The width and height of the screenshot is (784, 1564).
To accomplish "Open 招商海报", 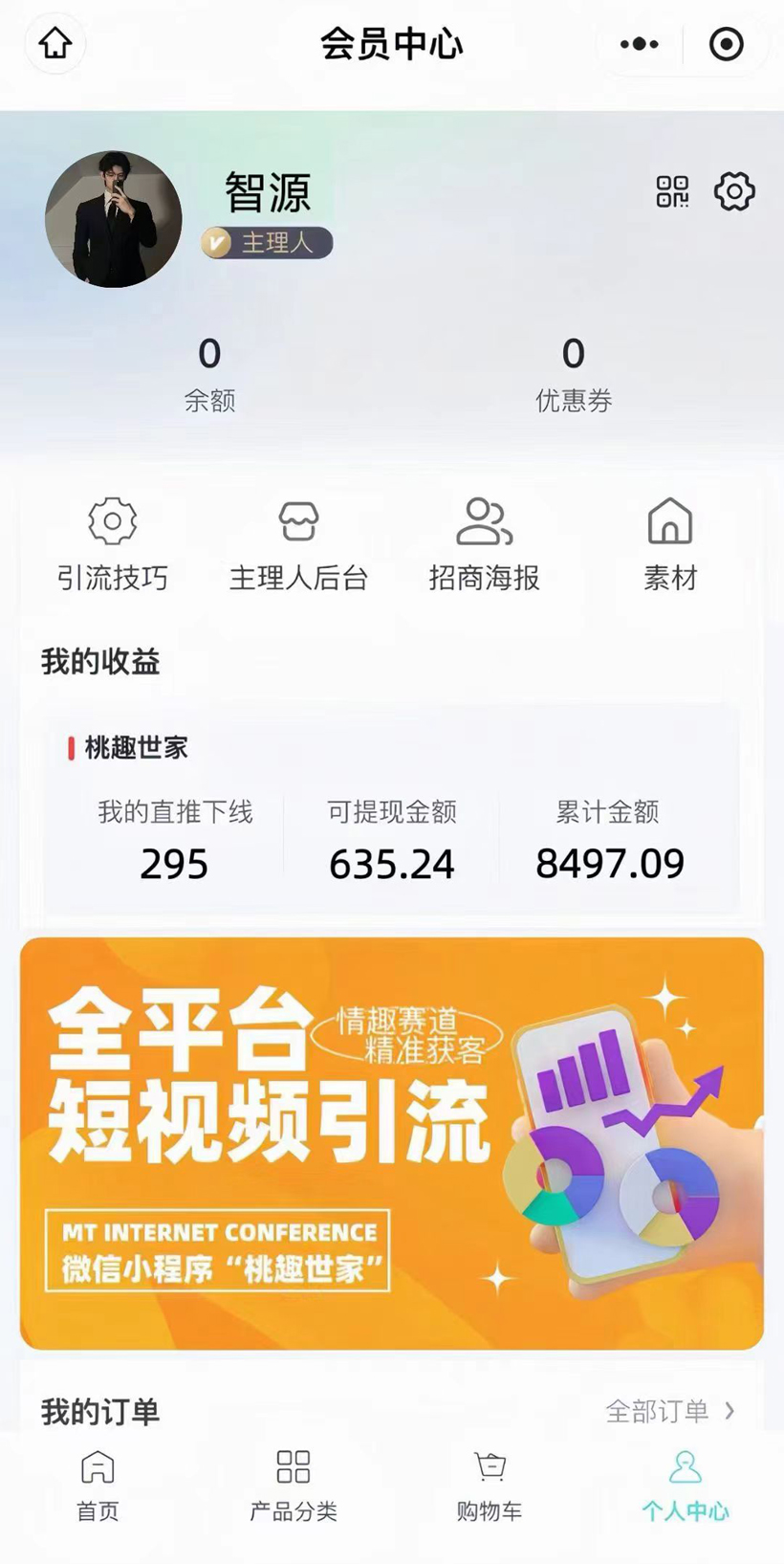I will tap(484, 543).
